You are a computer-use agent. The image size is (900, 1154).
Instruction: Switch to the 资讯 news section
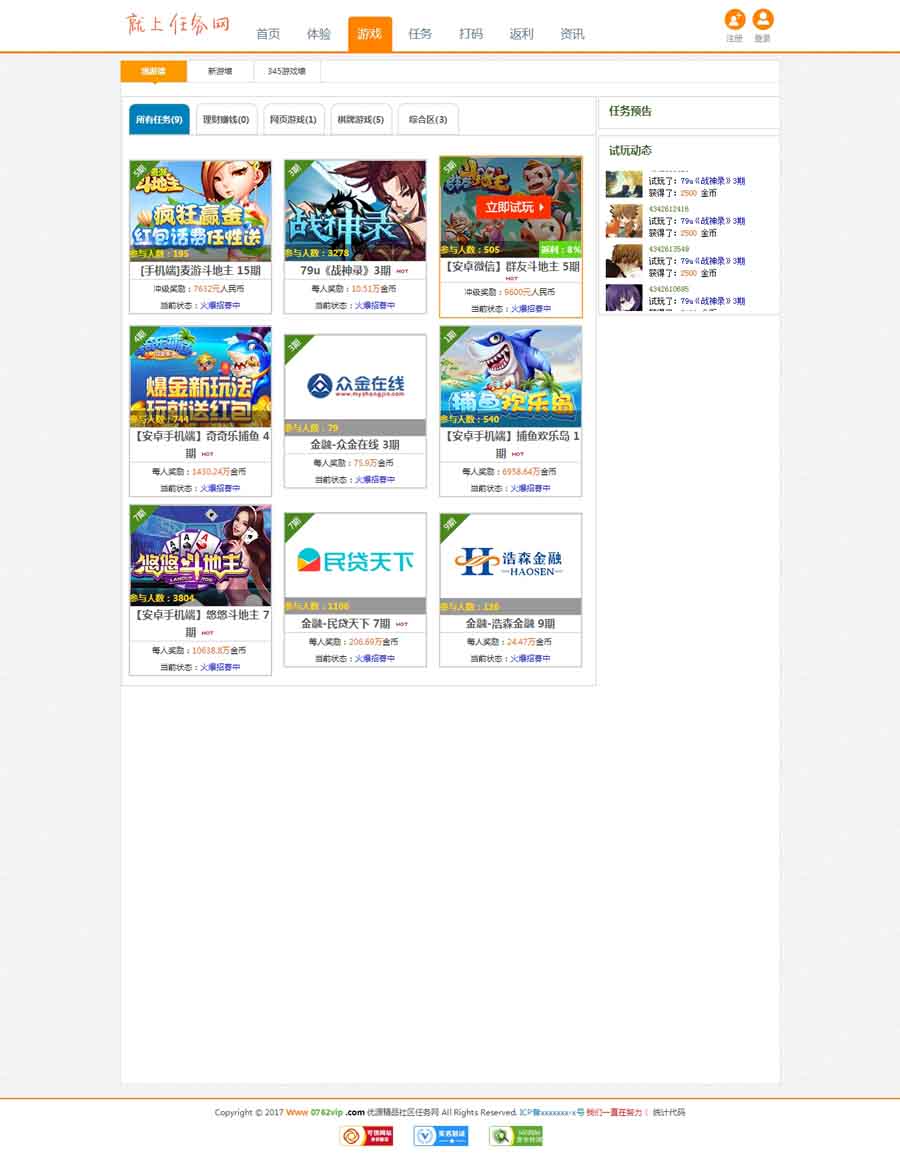pos(572,34)
